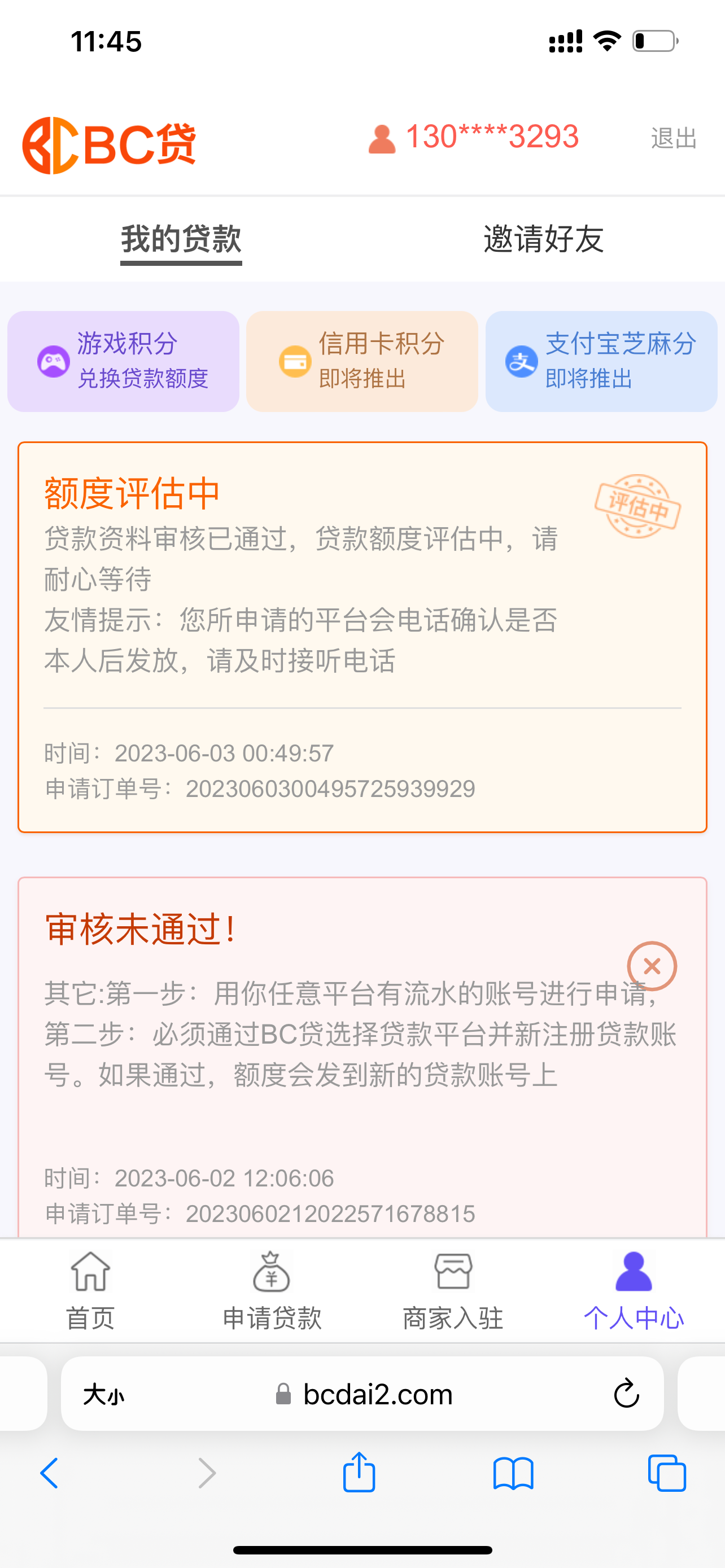725x1568 pixels.
Task: Stay on the 我的贷款 tab
Action: tap(181, 239)
